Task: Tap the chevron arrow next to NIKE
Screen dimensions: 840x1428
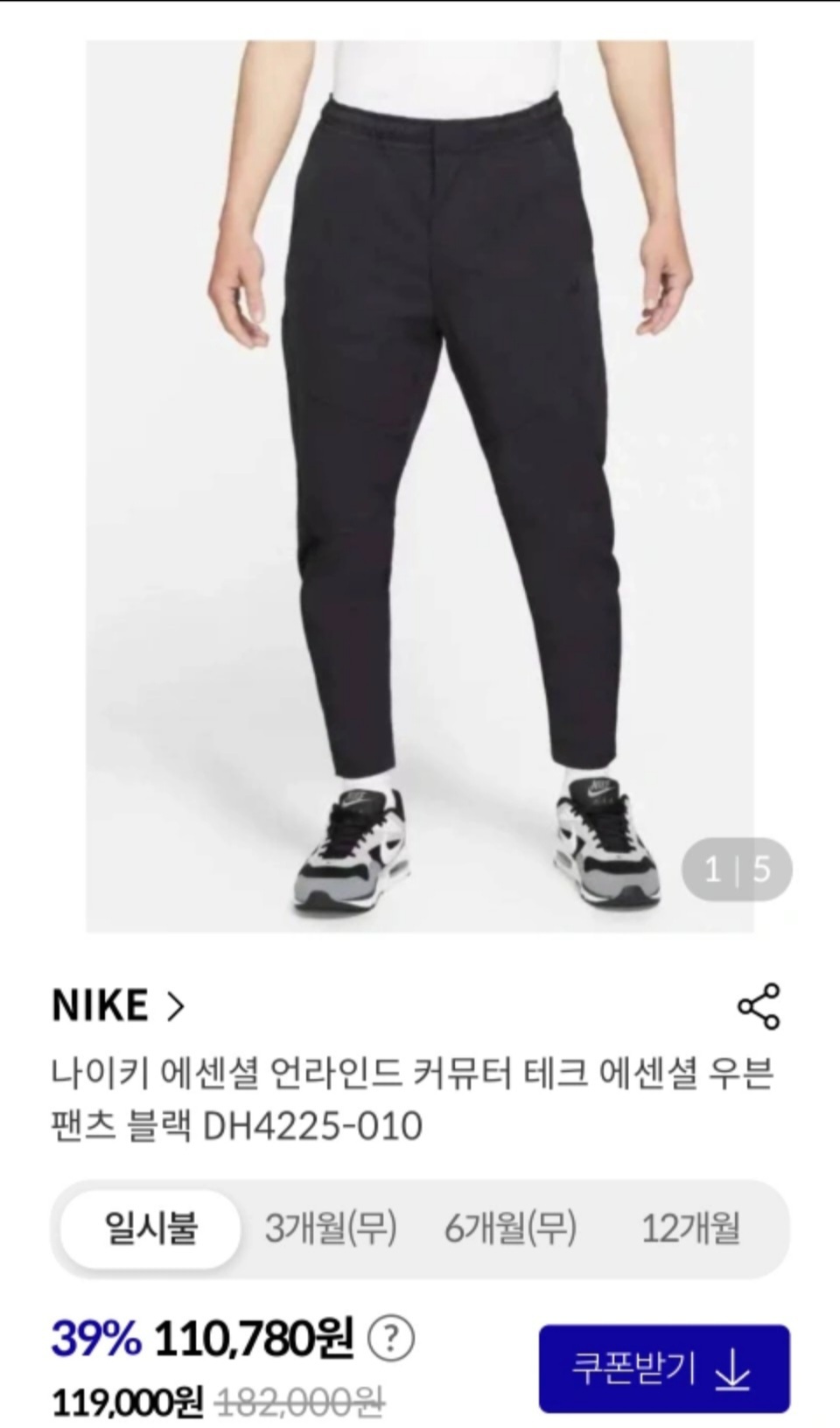Action: click(172, 1004)
